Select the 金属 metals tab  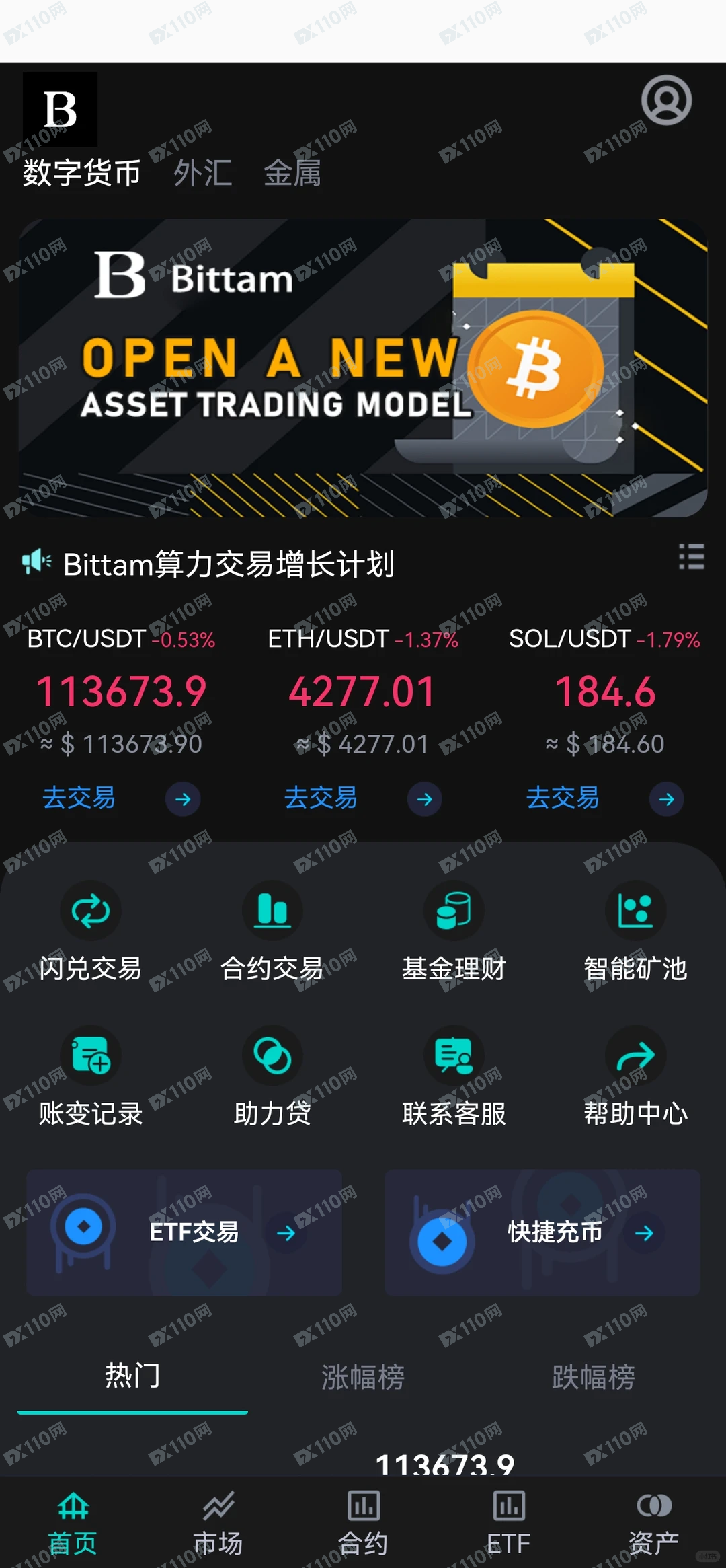tap(292, 174)
